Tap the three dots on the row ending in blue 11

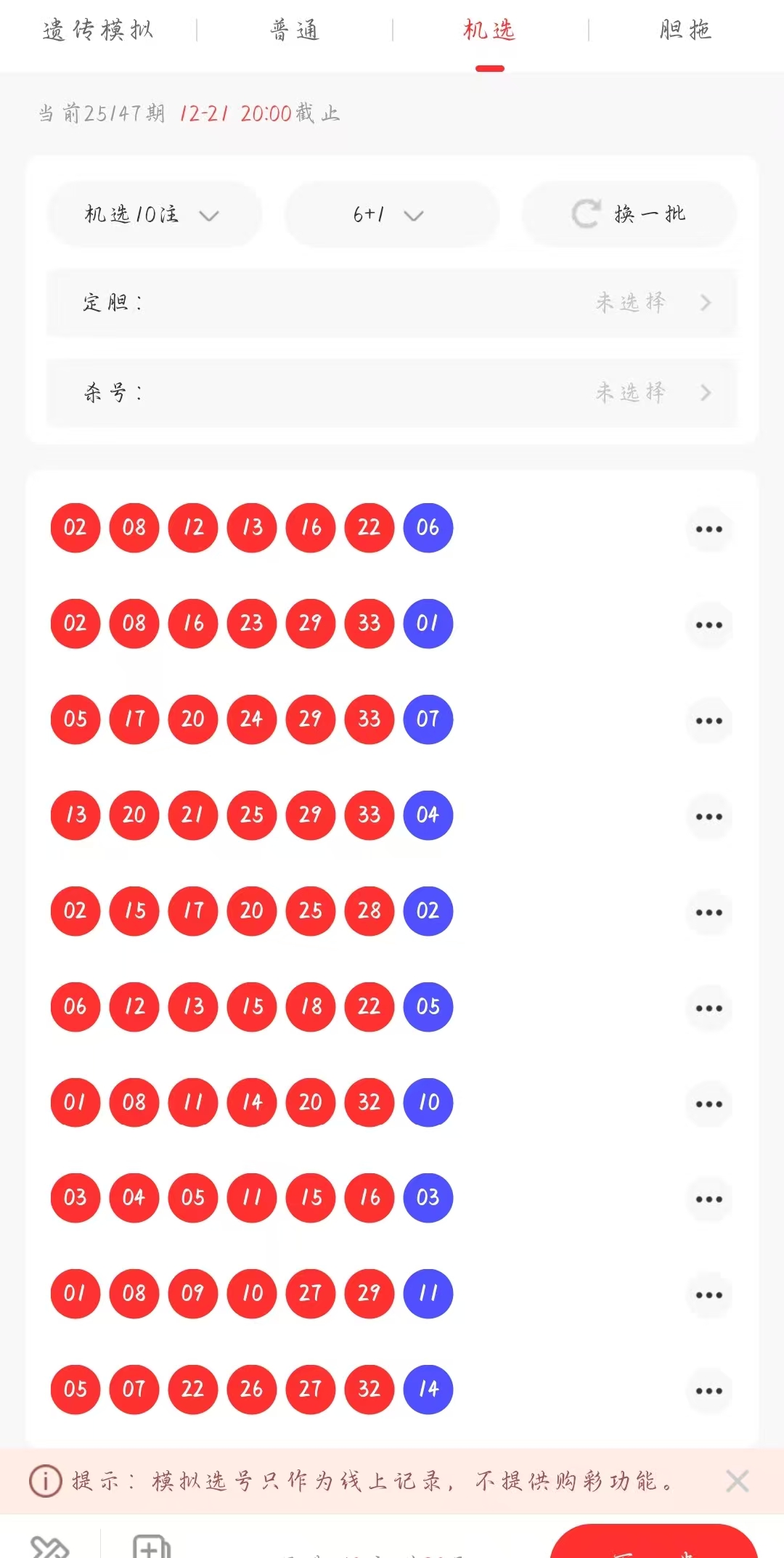tap(709, 1295)
